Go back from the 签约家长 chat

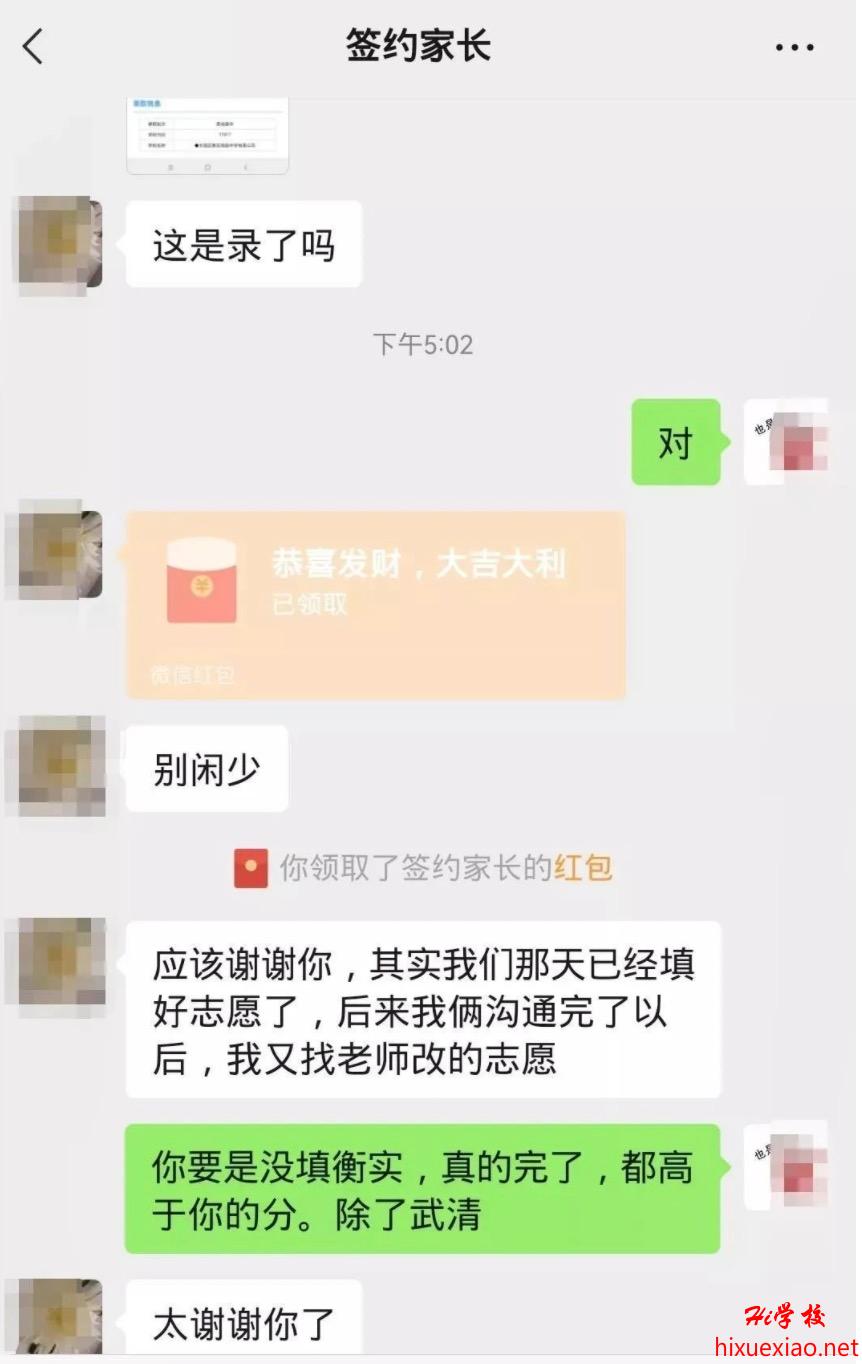[x=34, y=46]
